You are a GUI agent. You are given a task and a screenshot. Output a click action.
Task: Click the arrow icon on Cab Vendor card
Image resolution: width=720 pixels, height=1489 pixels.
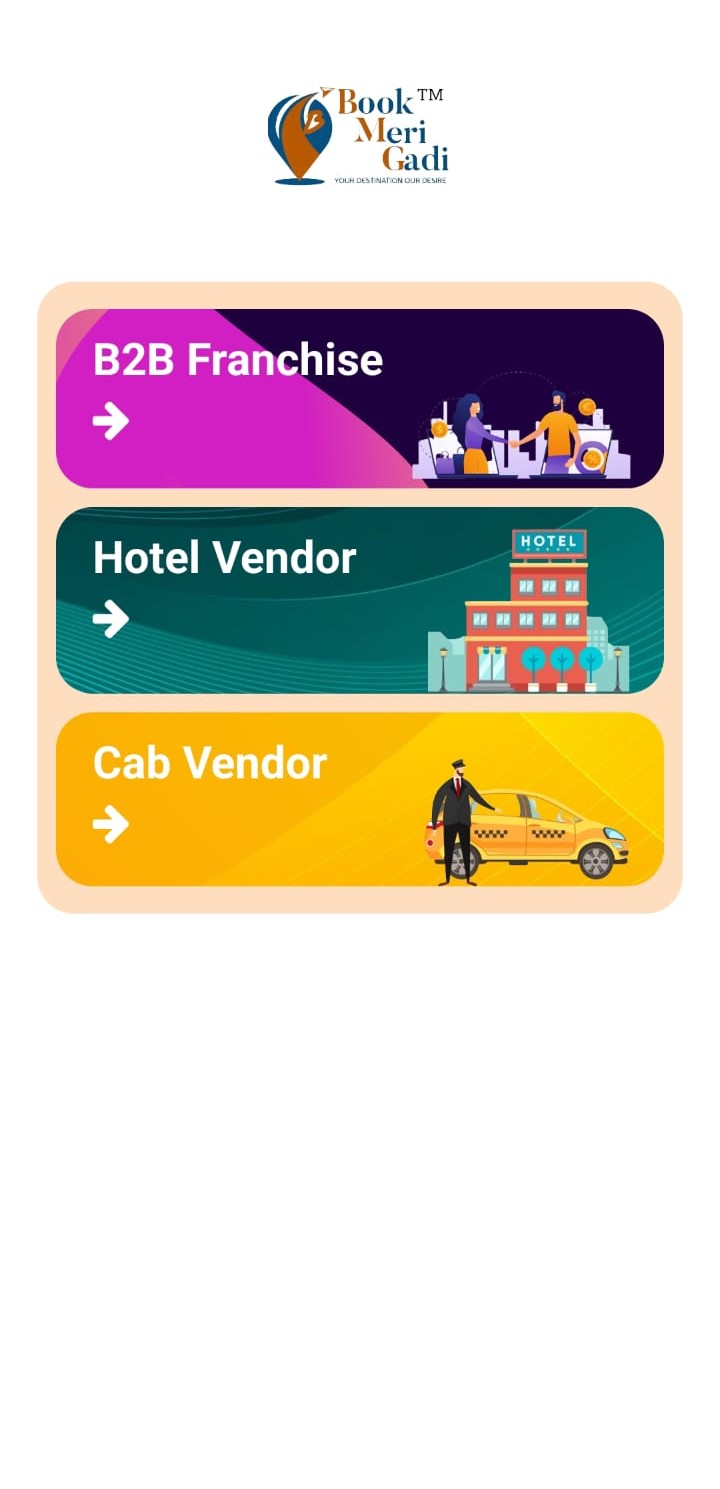110,825
